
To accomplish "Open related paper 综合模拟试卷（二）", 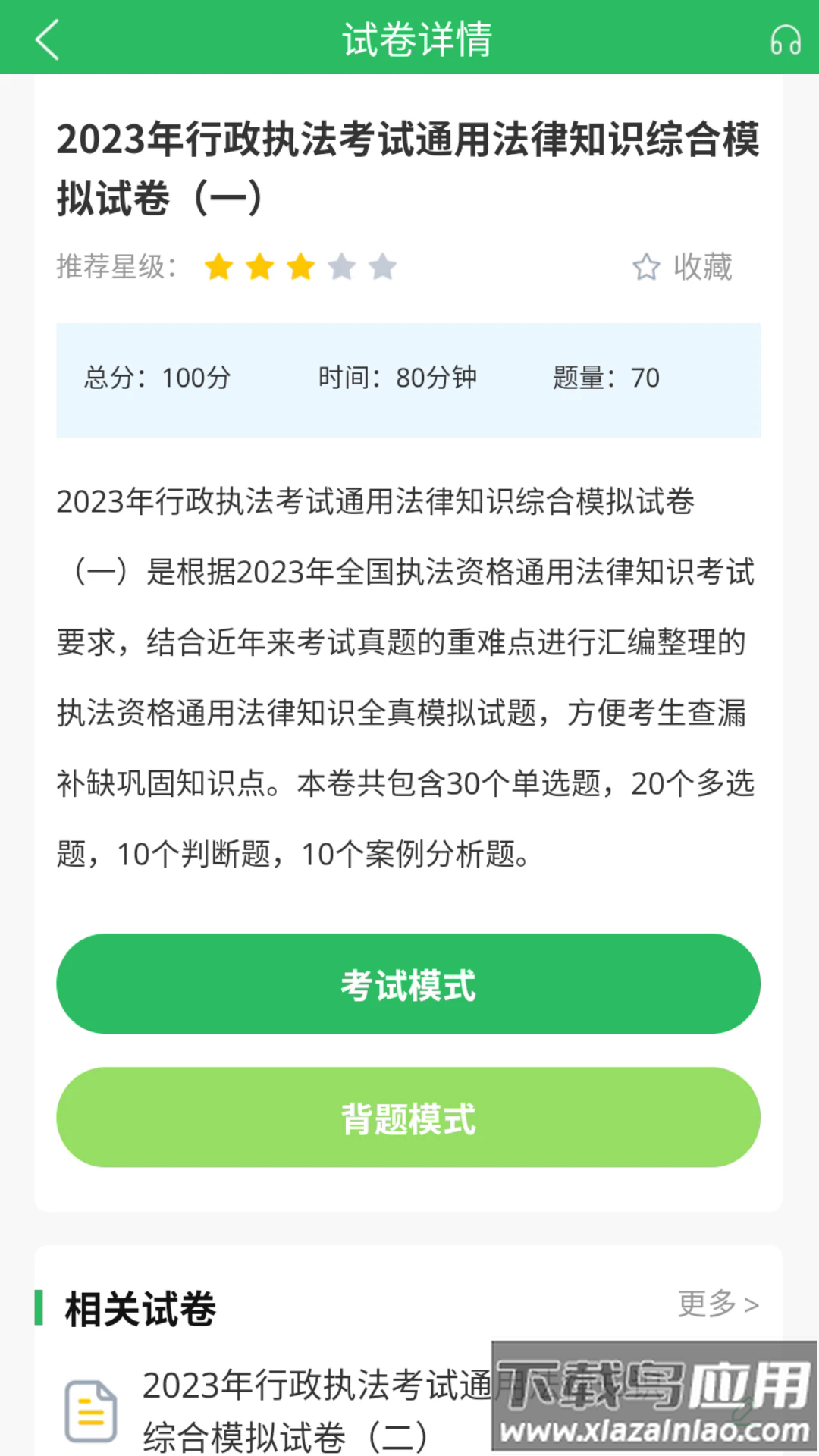I will coord(303,1409).
